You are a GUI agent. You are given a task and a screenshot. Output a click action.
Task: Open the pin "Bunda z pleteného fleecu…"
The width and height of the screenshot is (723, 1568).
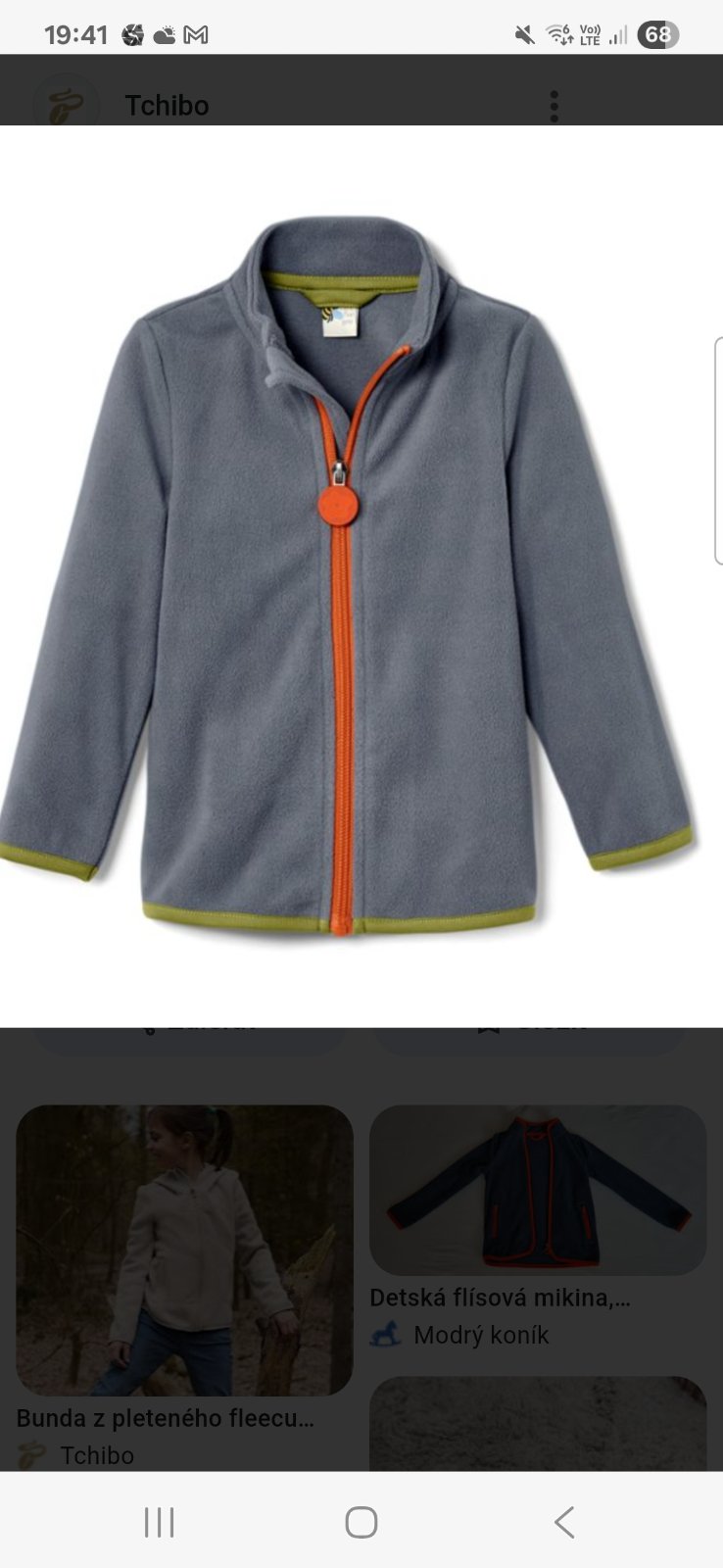pyautogui.click(x=184, y=1249)
